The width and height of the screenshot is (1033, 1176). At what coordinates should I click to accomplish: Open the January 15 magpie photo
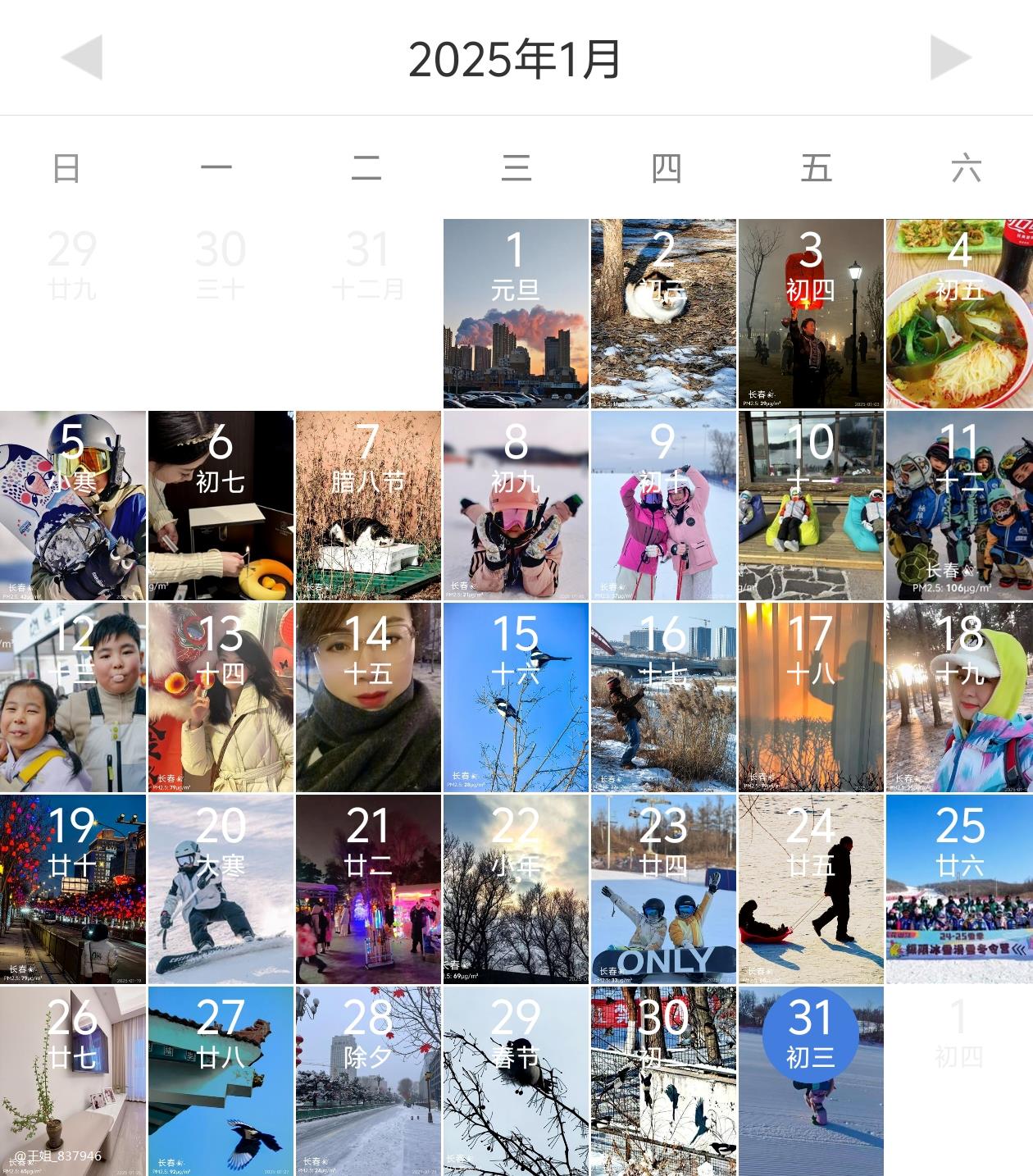pyautogui.click(x=516, y=698)
